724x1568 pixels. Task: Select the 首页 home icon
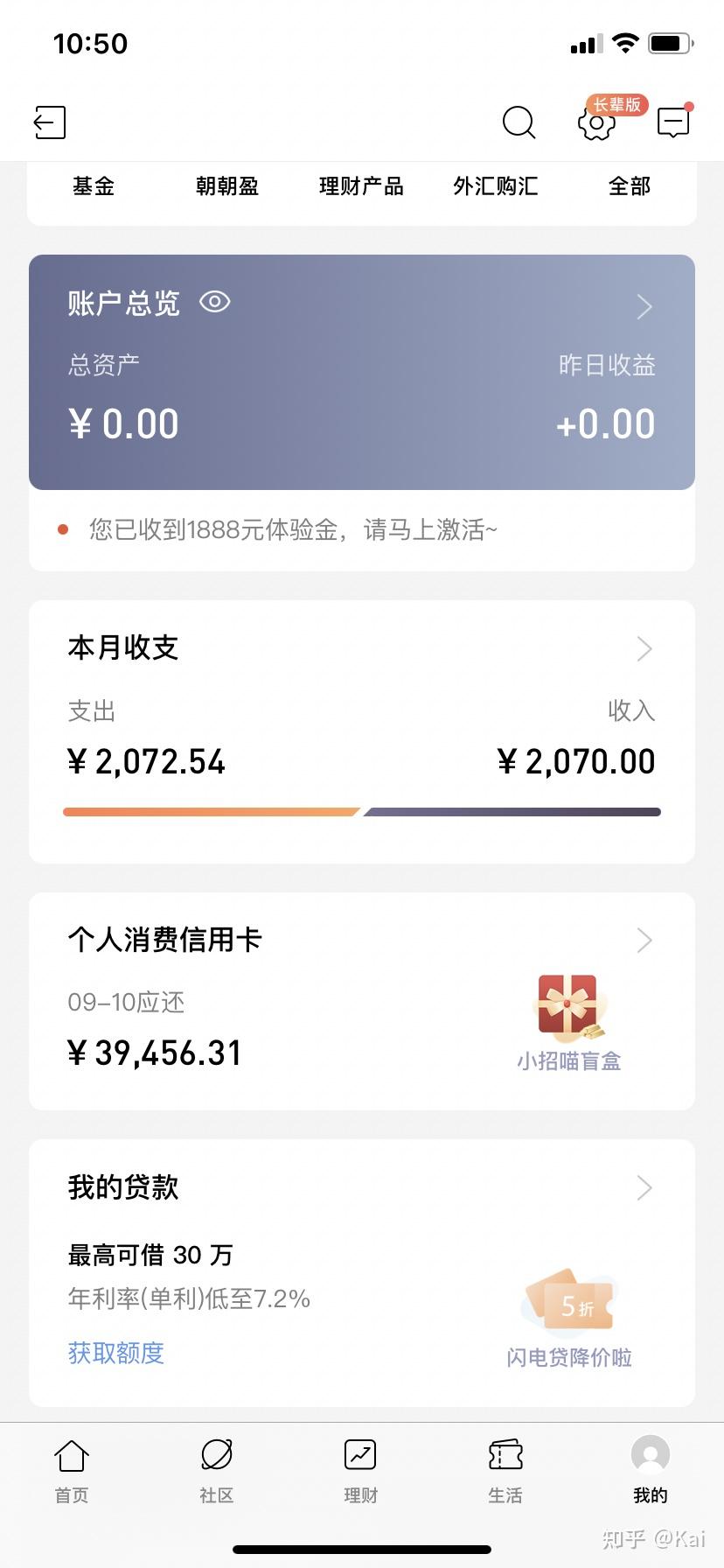tap(71, 1470)
